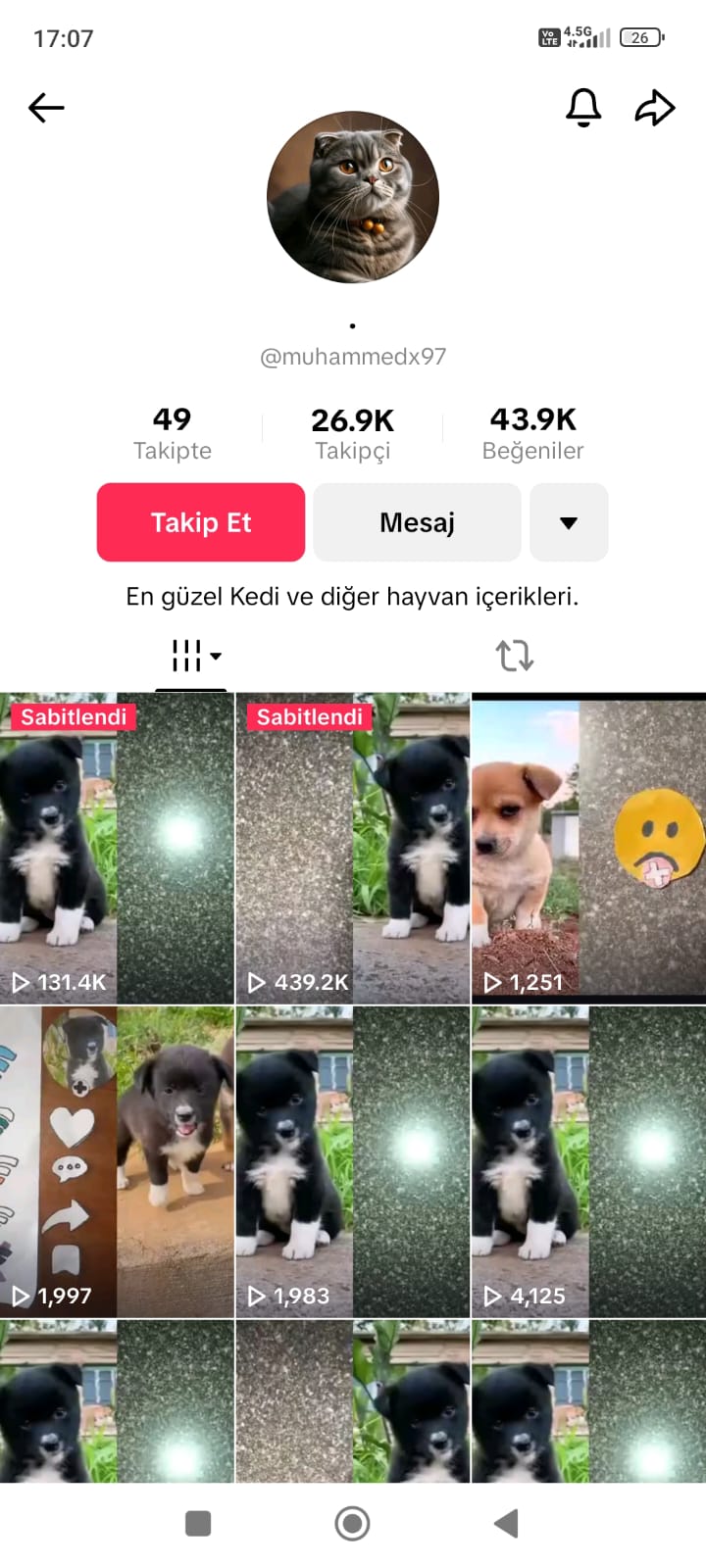This screenshot has height=1568, width=706.
Task: Switch to the reposts tab
Action: coord(514,656)
